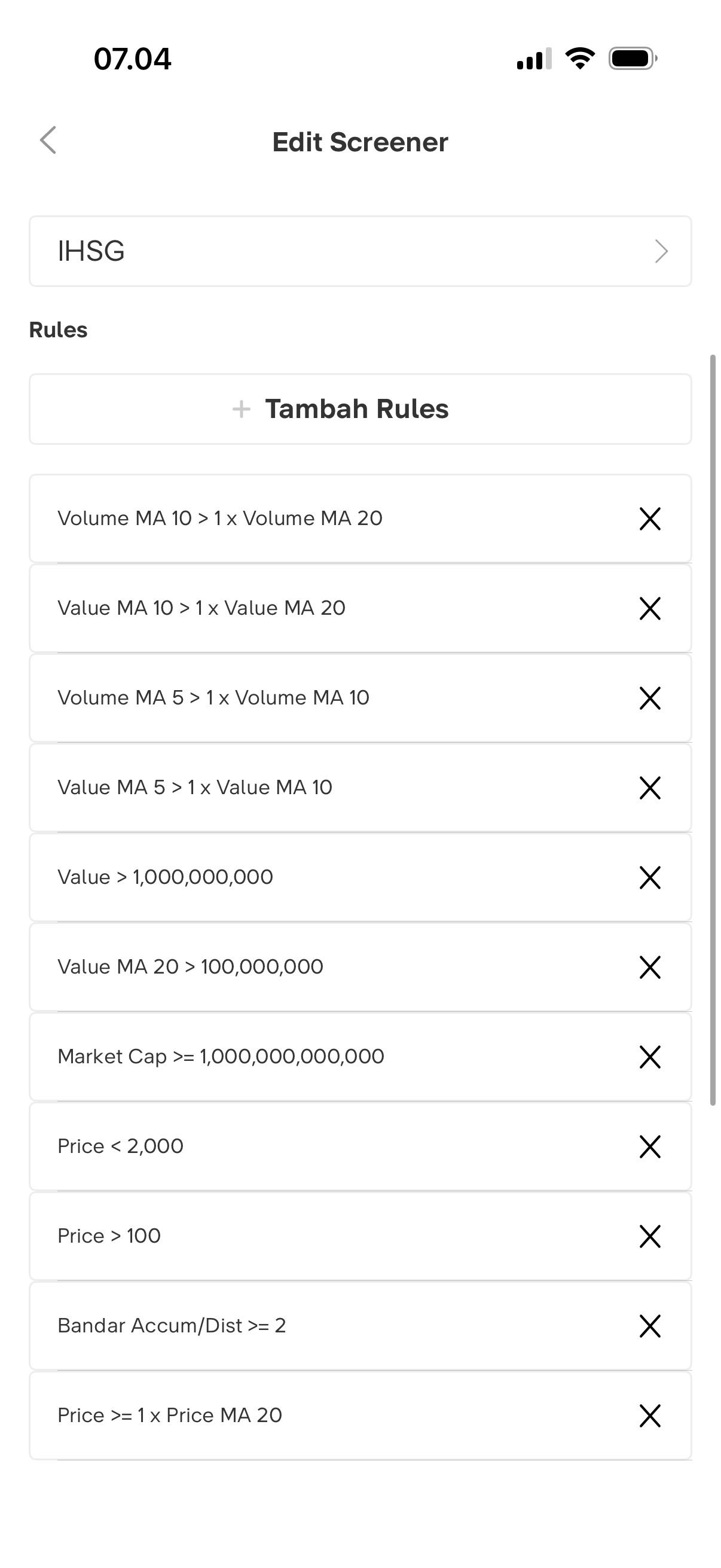This screenshot has height=1568, width=721.
Task: Delete the Value MA 20 > 100,000,000 rule
Action: pos(650,967)
